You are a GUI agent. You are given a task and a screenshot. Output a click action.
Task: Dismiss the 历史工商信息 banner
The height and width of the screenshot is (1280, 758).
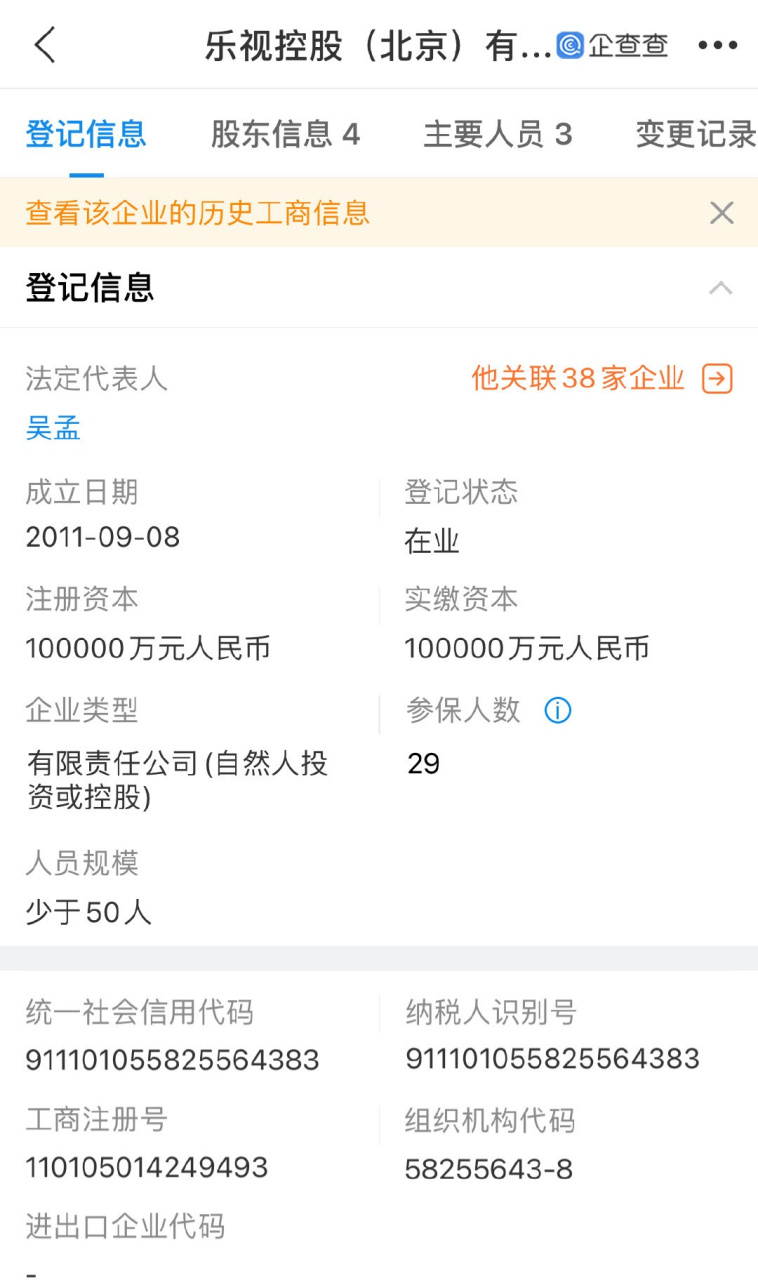click(721, 212)
